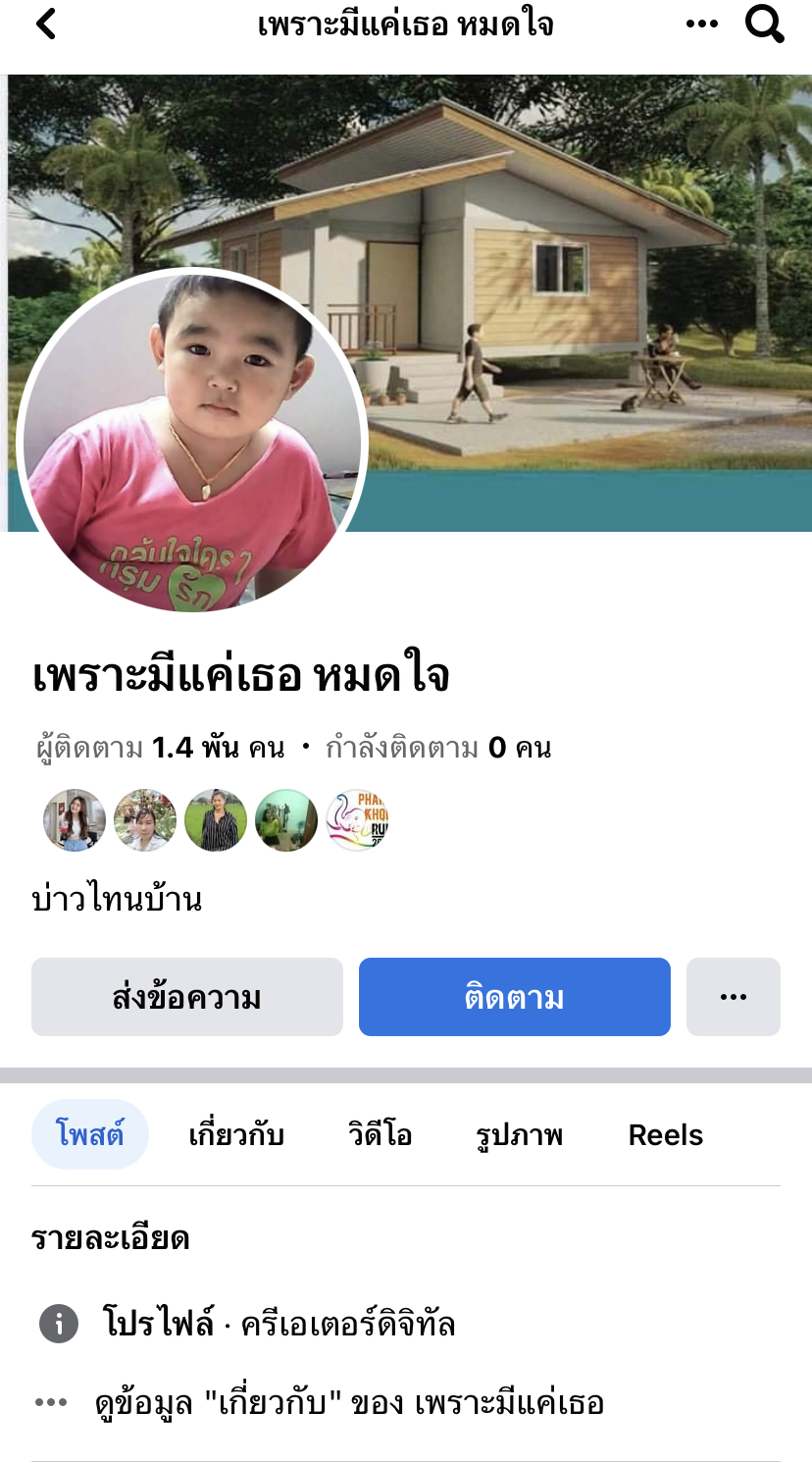Image resolution: width=812 pixels, height=1463 pixels.
Task: Open the วิดีโอ tab
Action: pos(380,1134)
